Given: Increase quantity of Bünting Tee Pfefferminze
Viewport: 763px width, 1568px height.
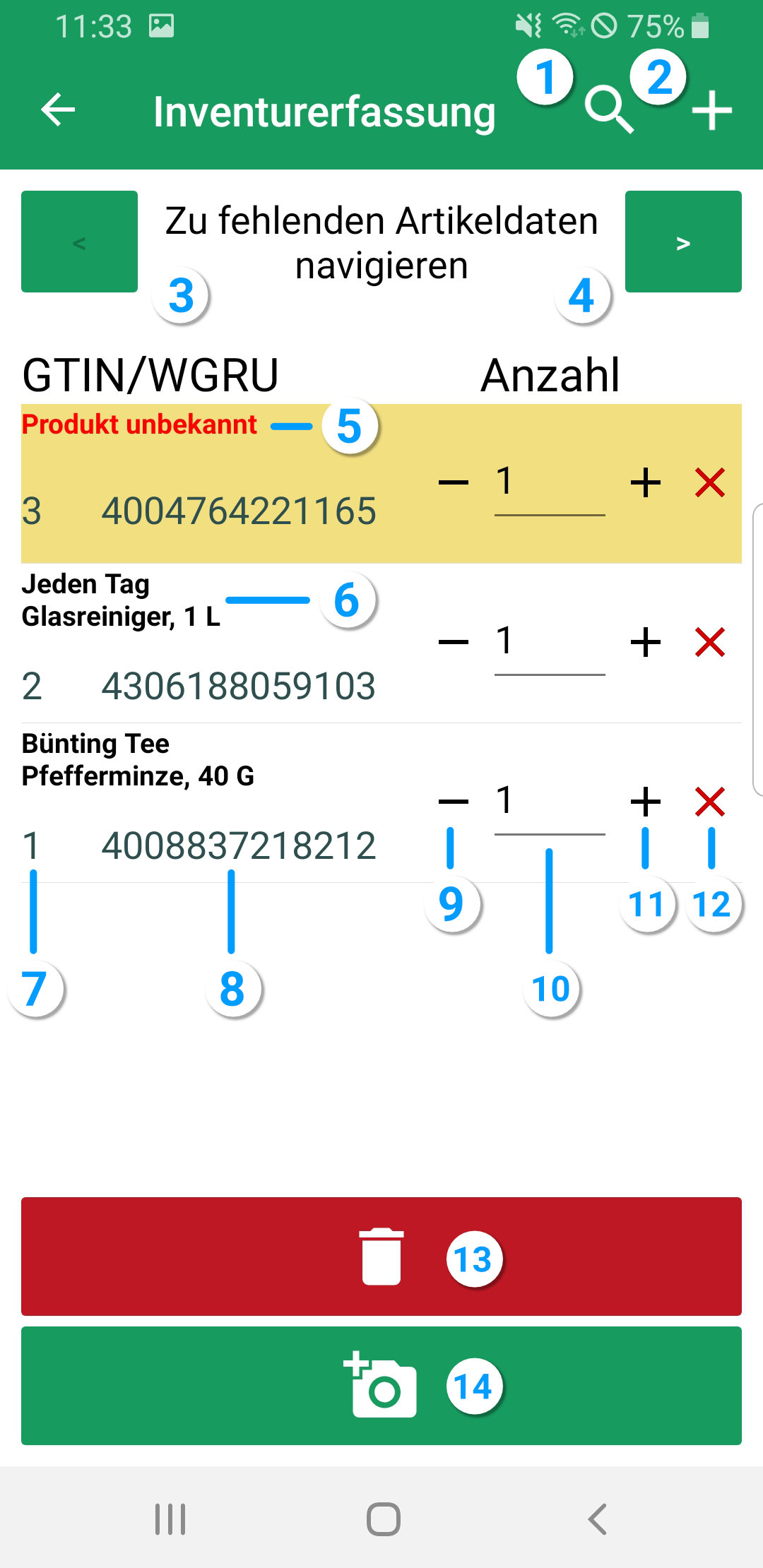Looking at the screenshot, I should pyautogui.click(x=645, y=802).
